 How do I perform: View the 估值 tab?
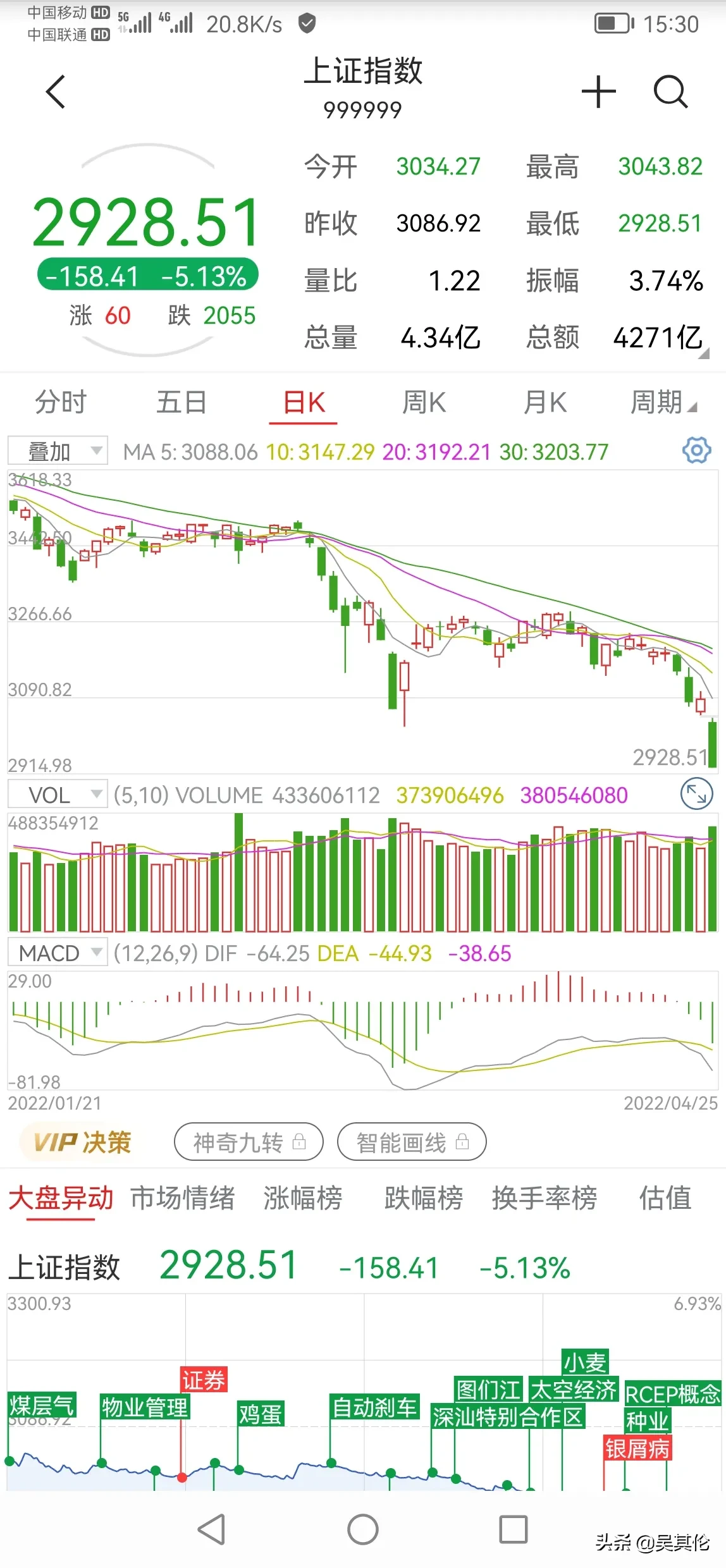tap(665, 1198)
